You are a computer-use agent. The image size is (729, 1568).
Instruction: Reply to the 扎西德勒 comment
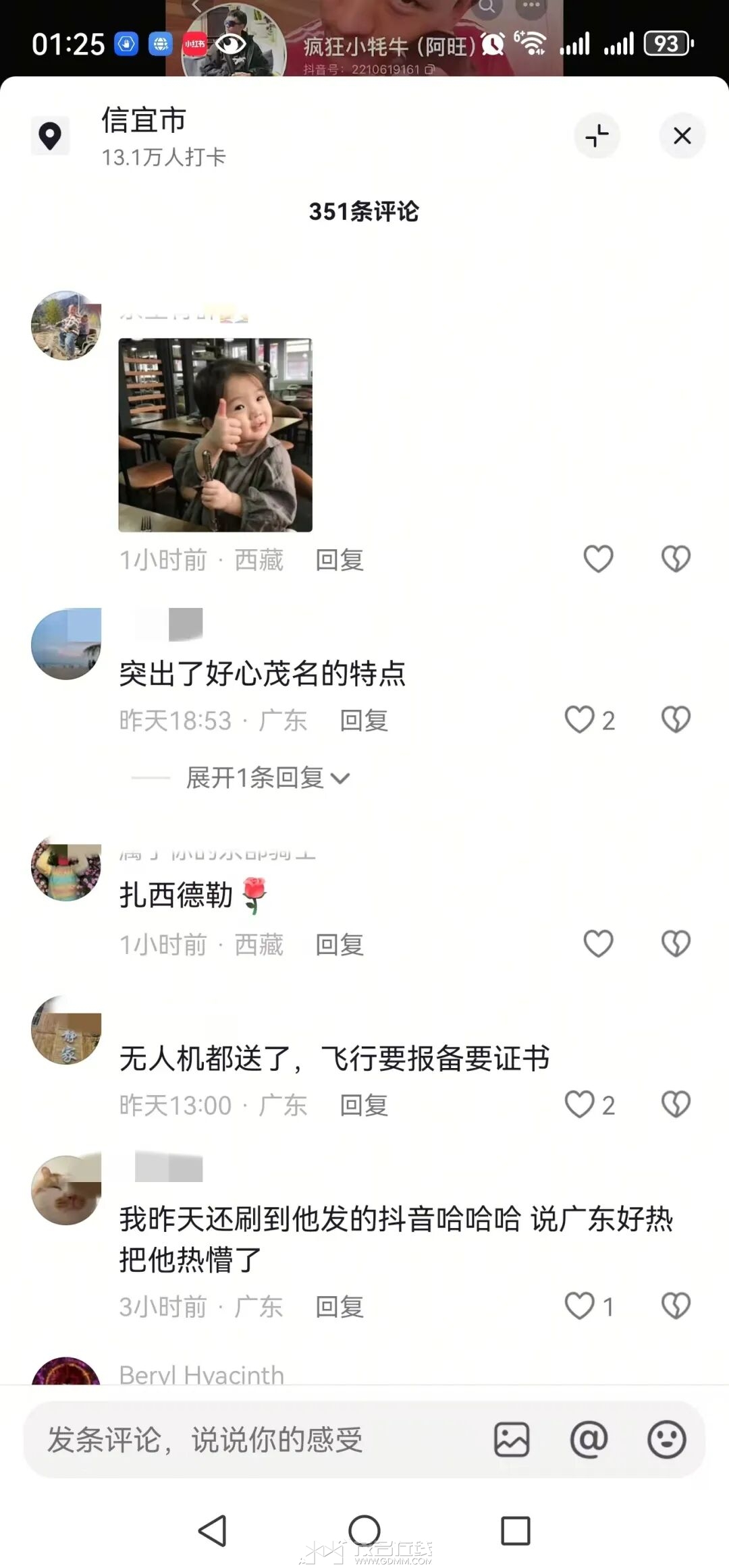tap(340, 945)
